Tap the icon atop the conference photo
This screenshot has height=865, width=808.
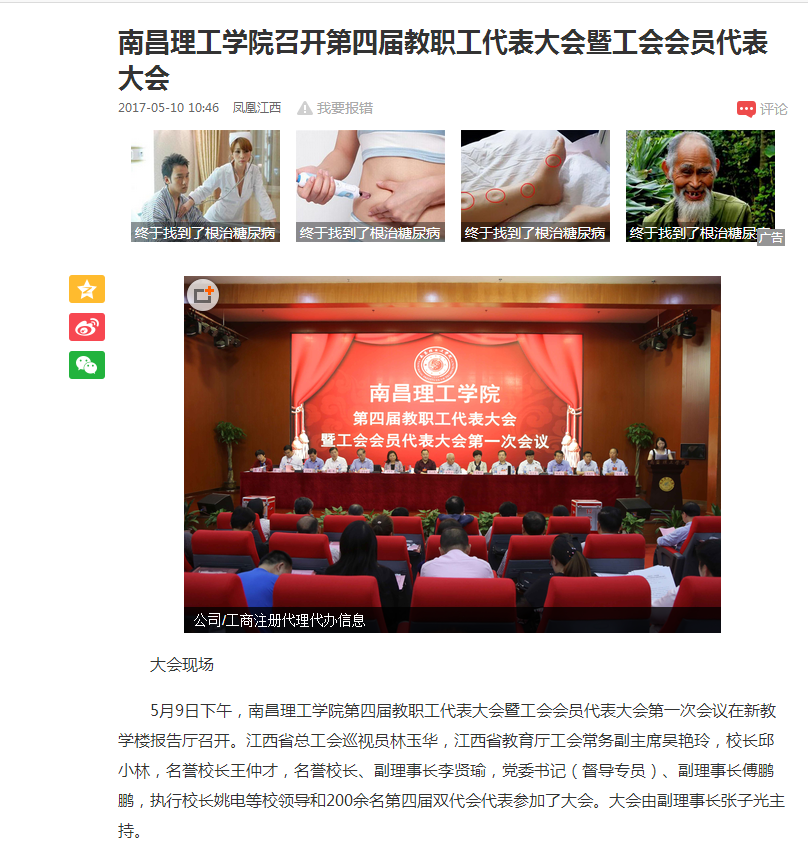click(x=204, y=294)
